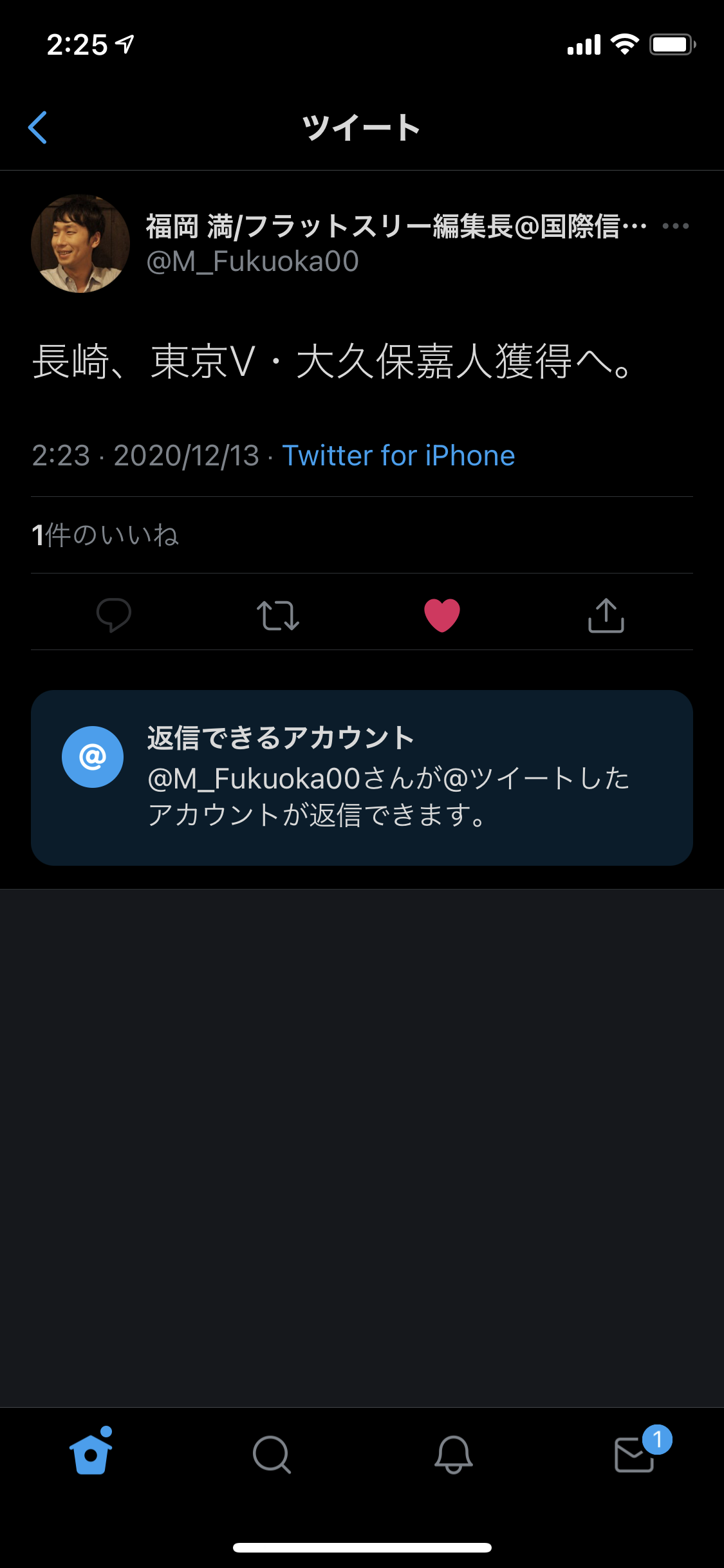724x1568 pixels.
Task: Reply to this tweet with comment icon
Action: 114,615
